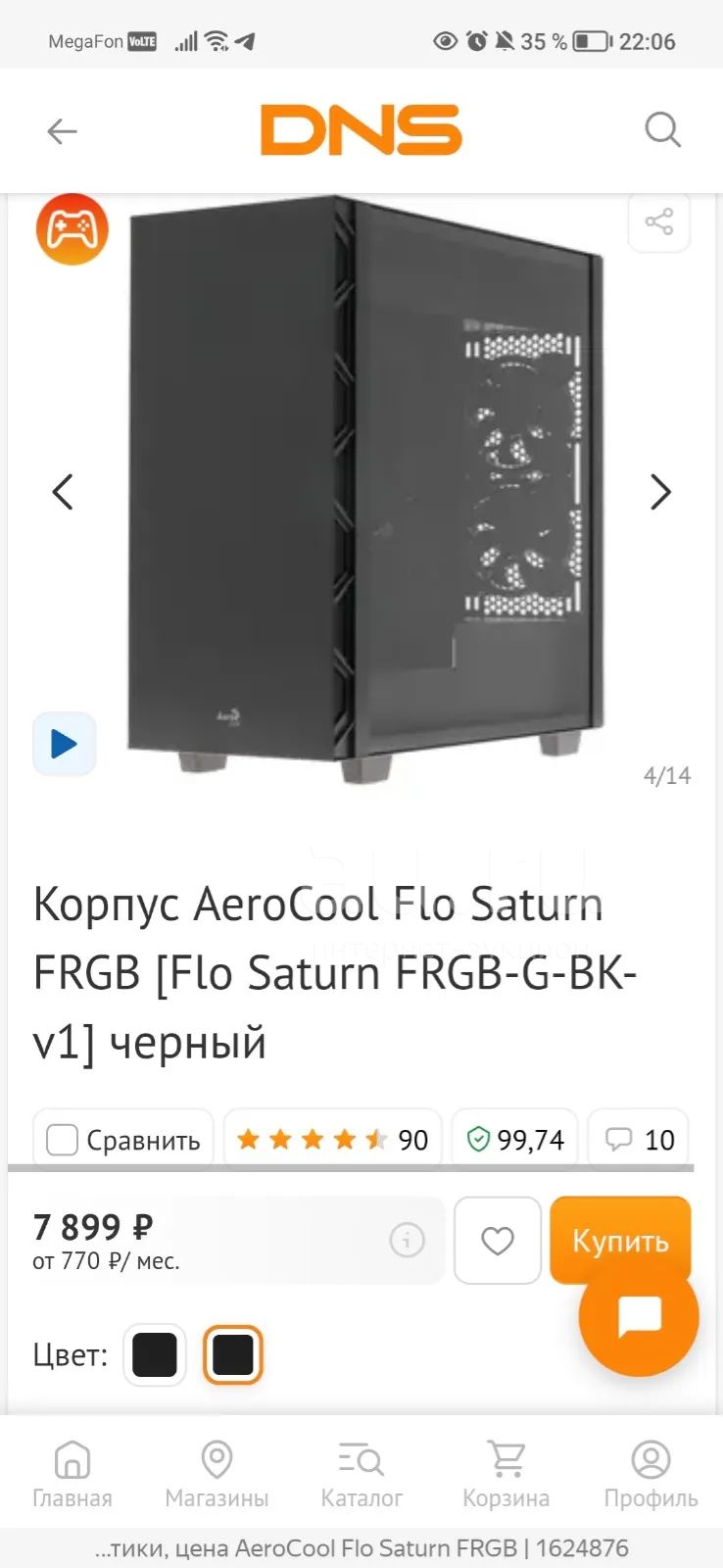
Task: Open the 99,74 reliability badge
Action: (x=515, y=1139)
